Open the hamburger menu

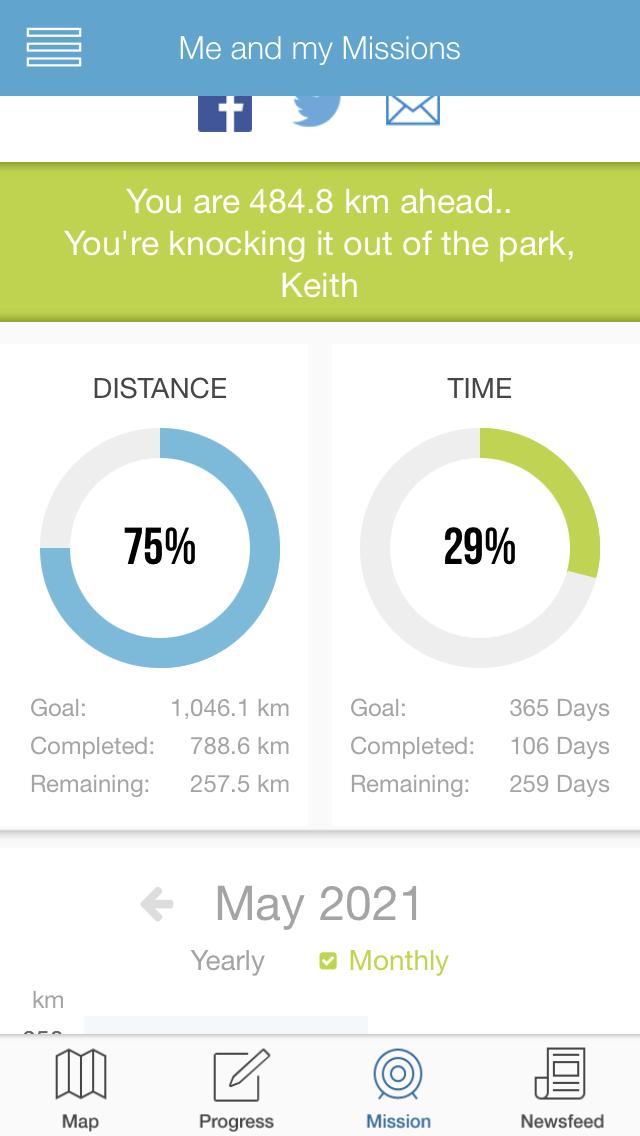pos(54,47)
